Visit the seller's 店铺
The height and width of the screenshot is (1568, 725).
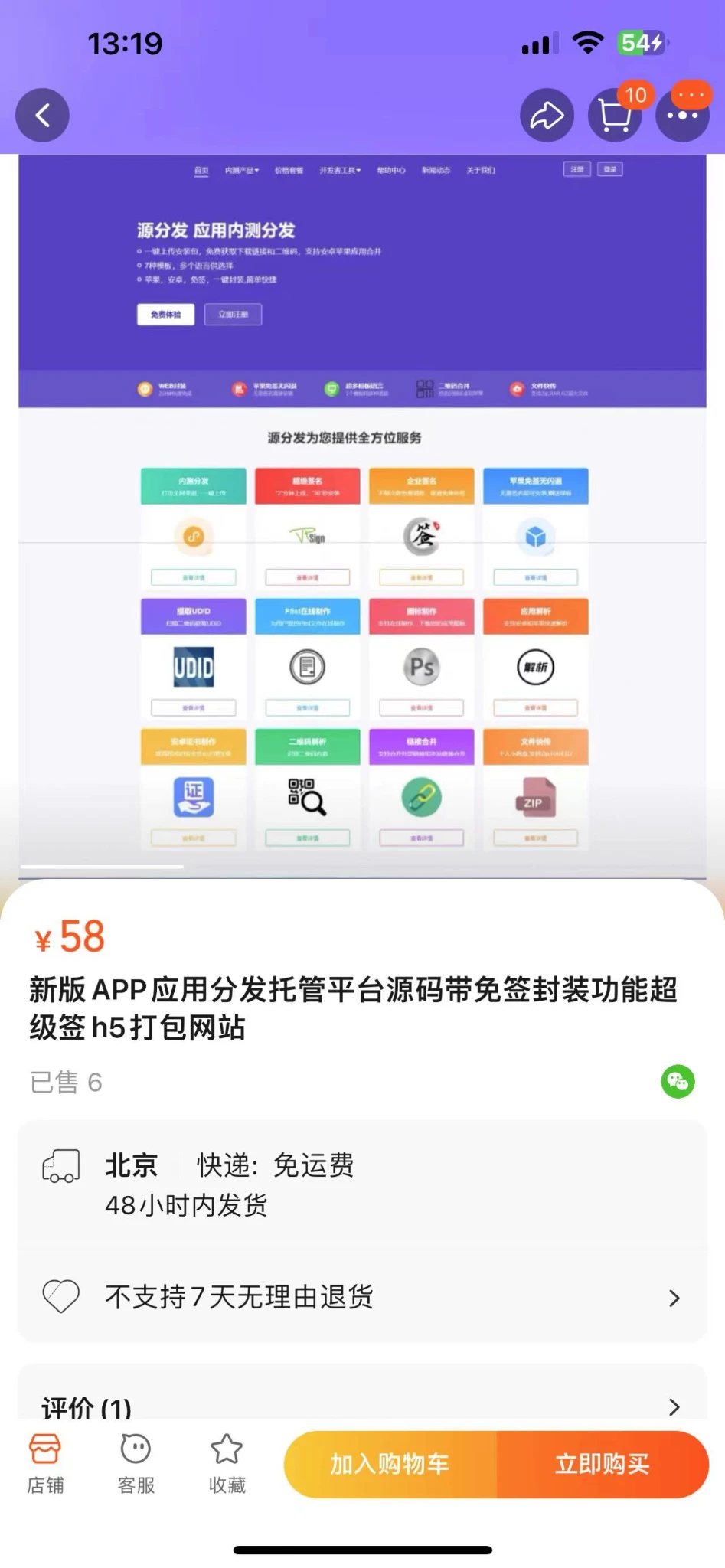(45, 1464)
